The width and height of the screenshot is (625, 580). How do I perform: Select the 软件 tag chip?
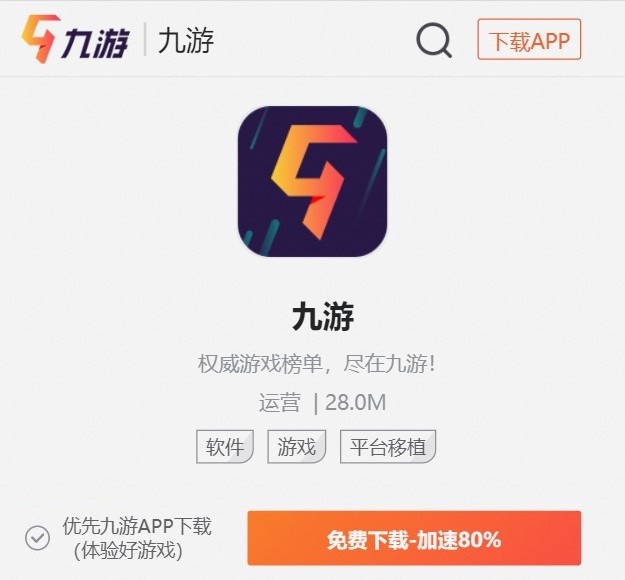click(x=225, y=446)
